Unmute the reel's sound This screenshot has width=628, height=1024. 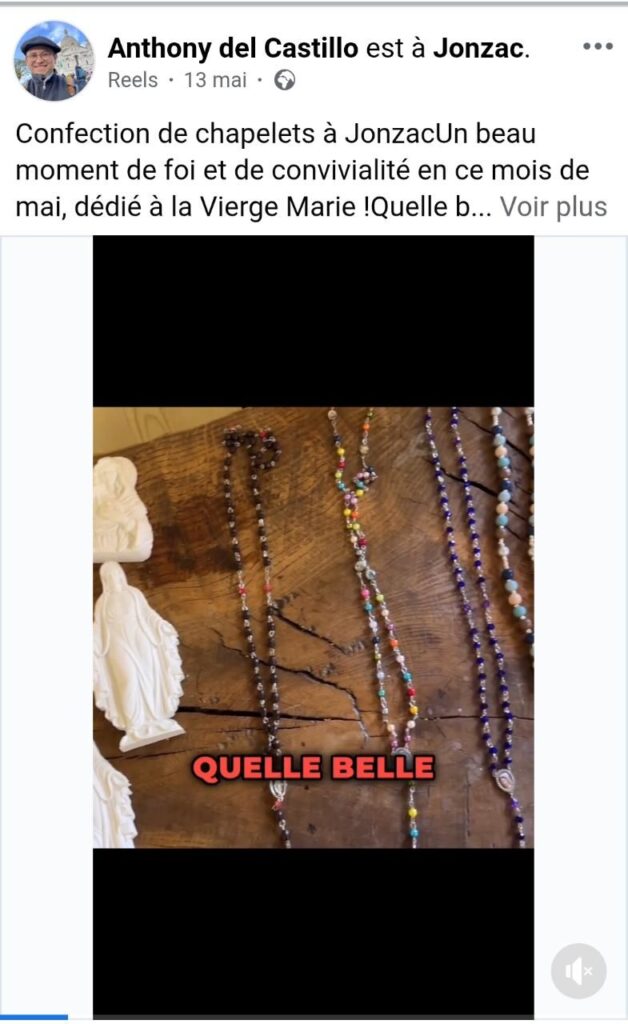pyautogui.click(x=579, y=970)
